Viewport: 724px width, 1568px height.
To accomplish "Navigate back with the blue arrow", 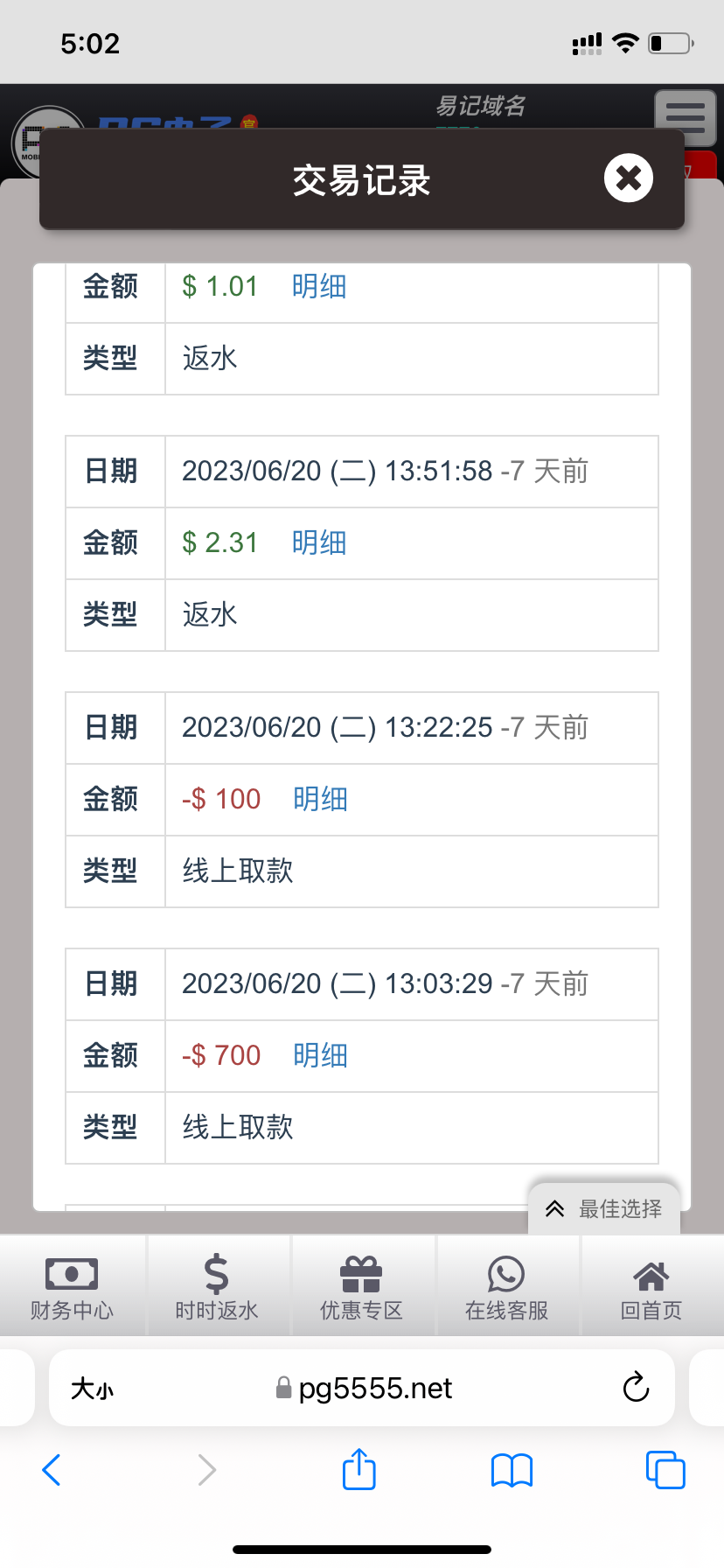I will click(x=51, y=1469).
